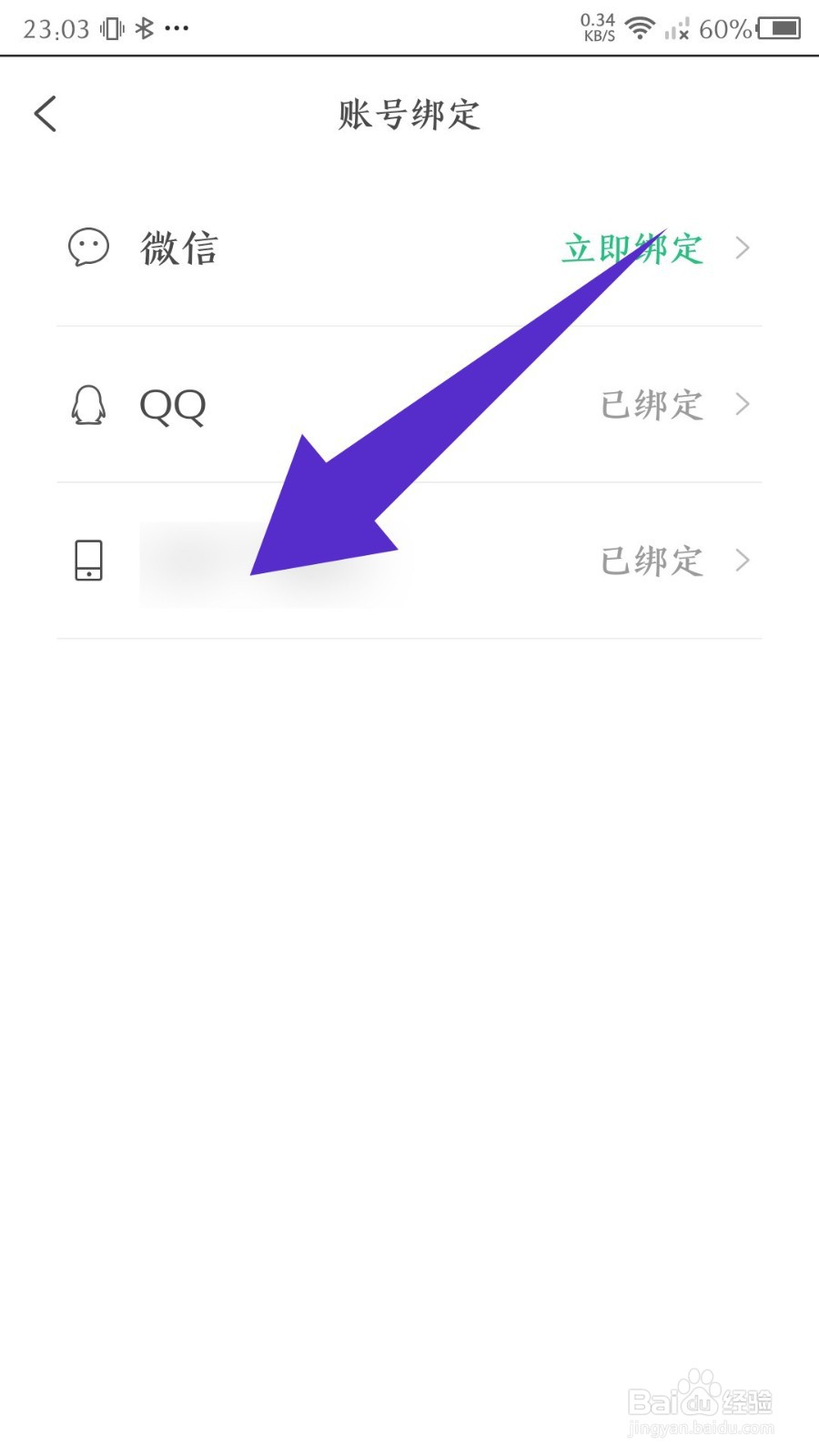
Task: Open the phone binding row chevron
Action: 744,561
